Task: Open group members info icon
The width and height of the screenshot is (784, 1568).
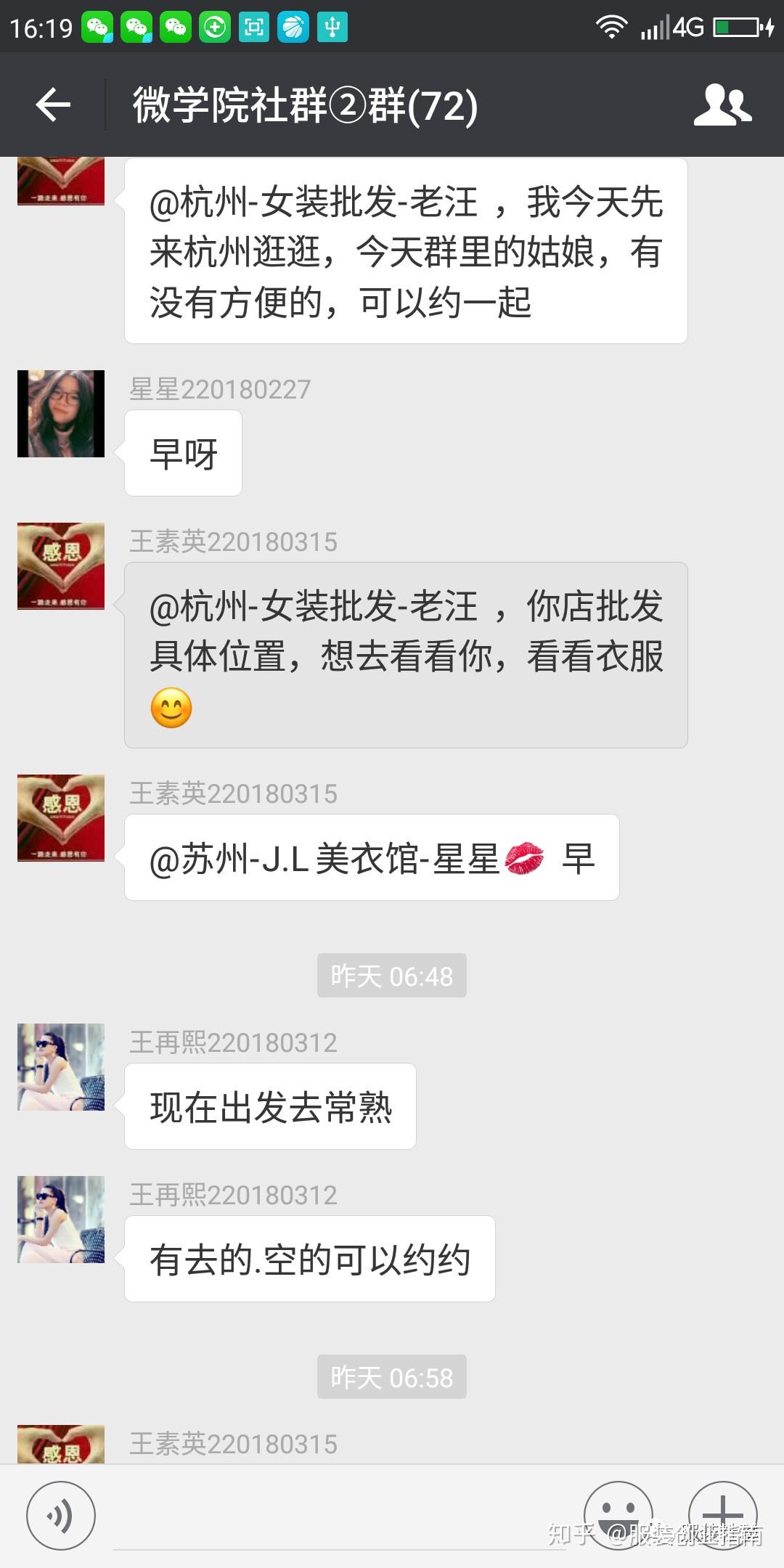Action: coord(722,105)
